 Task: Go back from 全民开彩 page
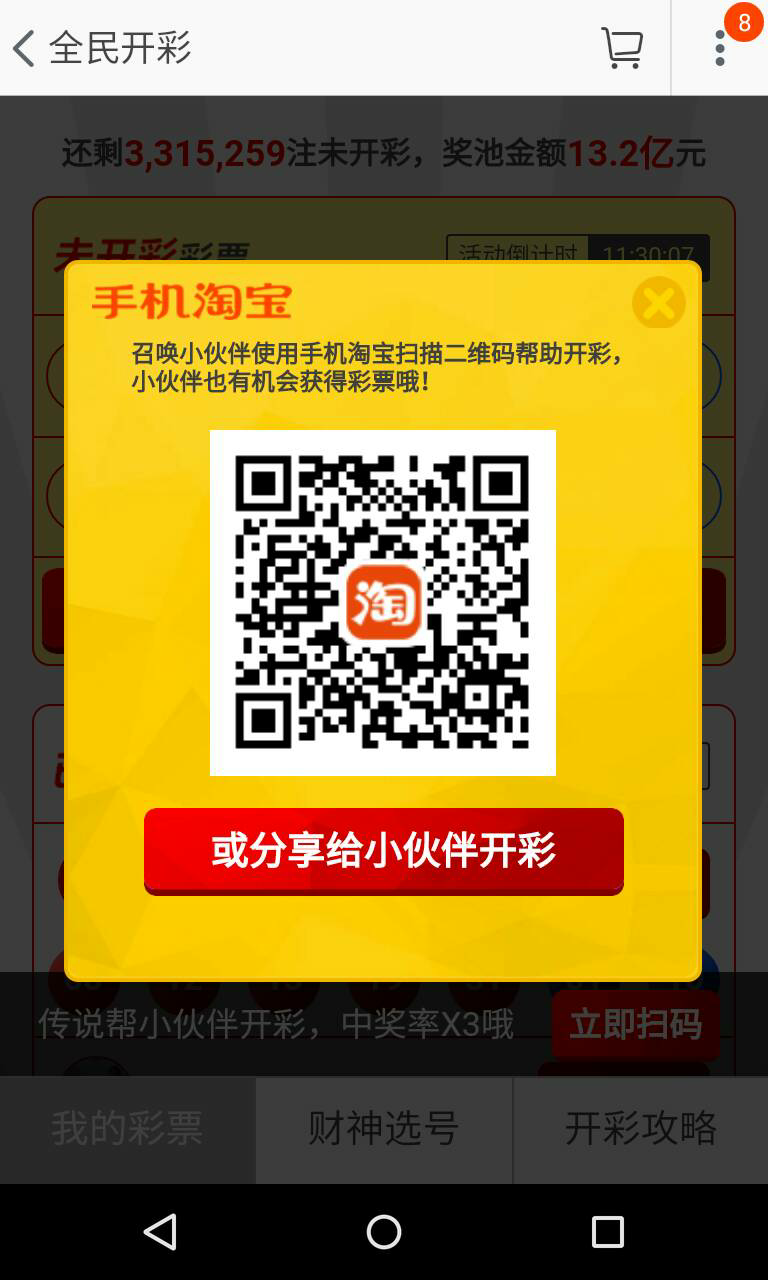tap(24, 48)
